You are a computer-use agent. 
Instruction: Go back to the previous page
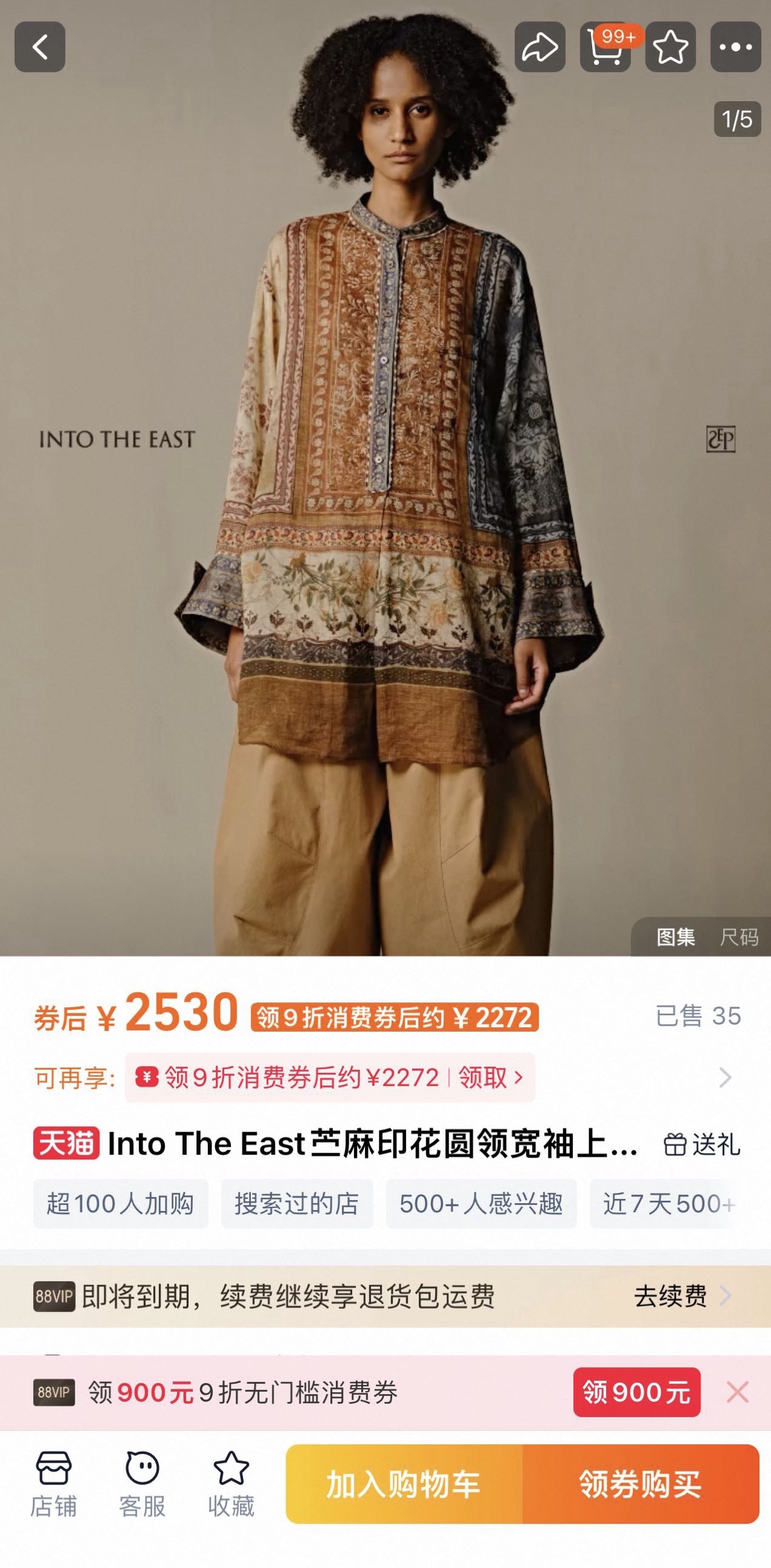tap(39, 47)
